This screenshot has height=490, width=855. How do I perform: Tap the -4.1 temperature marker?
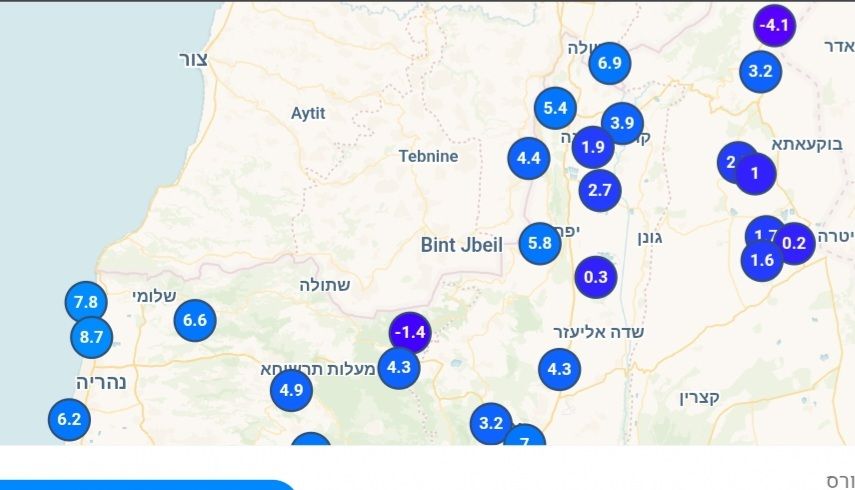[x=775, y=25]
